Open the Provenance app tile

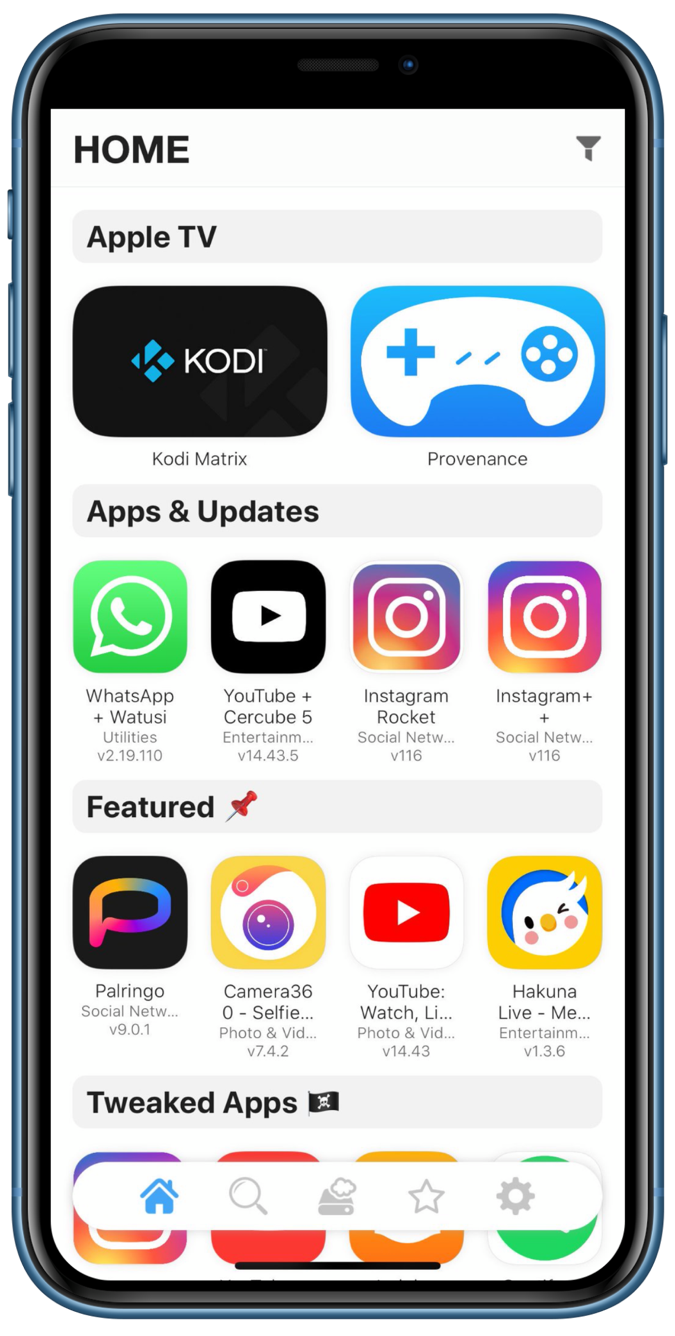477,362
